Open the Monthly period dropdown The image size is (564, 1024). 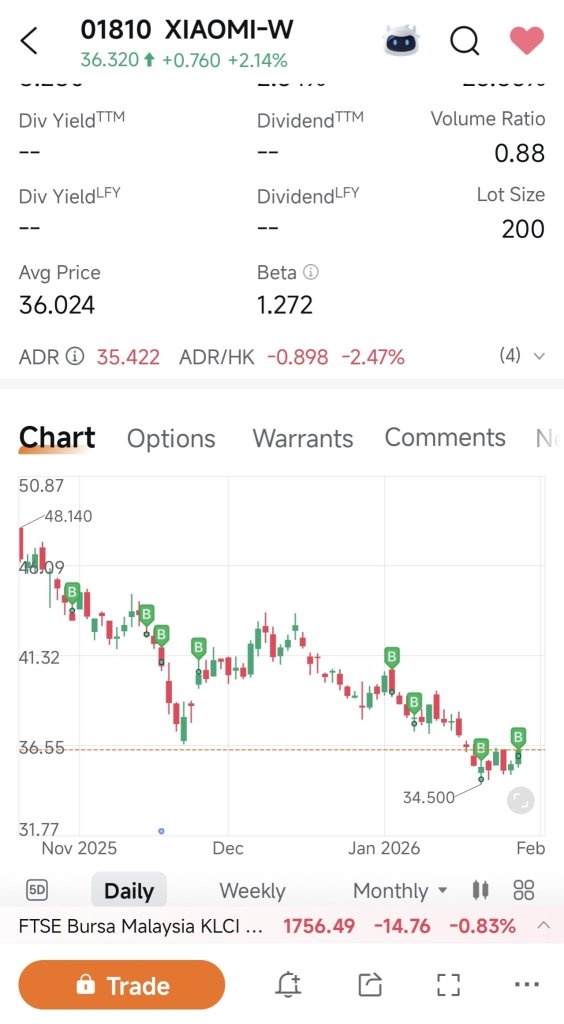(x=400, y=890)
